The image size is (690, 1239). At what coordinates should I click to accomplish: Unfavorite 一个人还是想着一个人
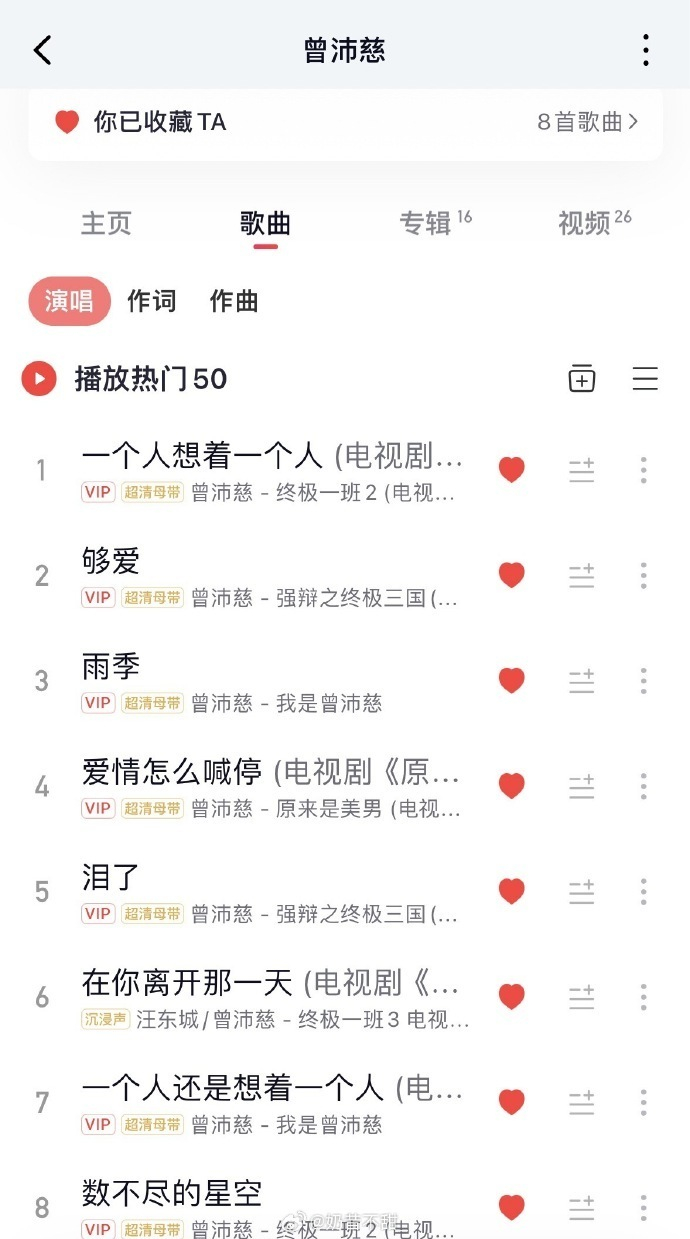coord(511,1102)
